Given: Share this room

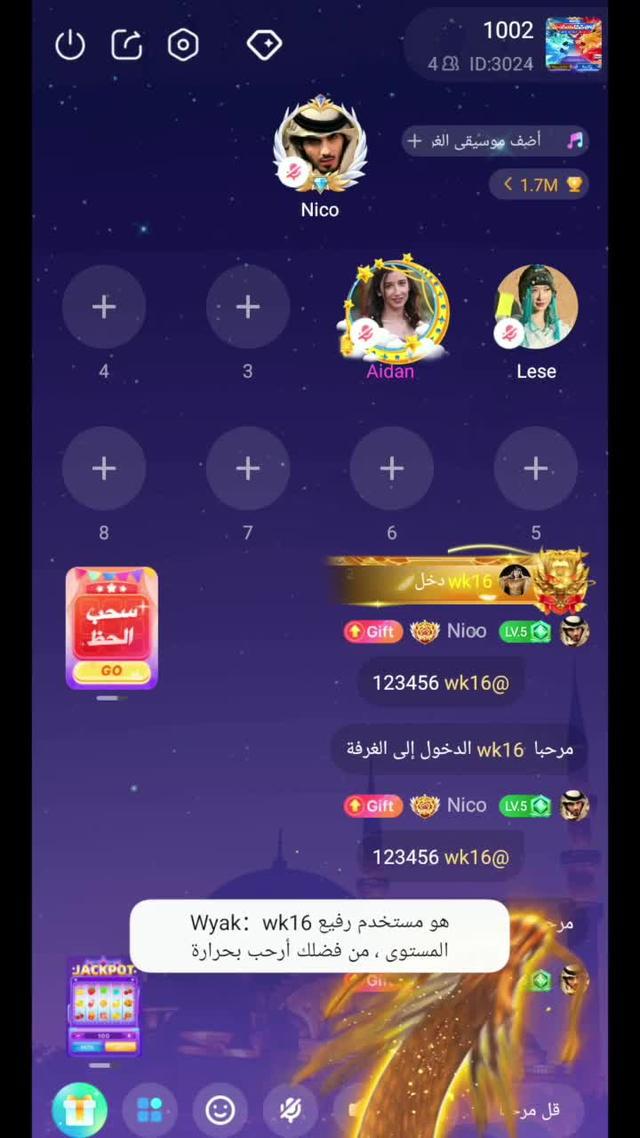Looking at the screenshot, I should (x=126, y=45).
